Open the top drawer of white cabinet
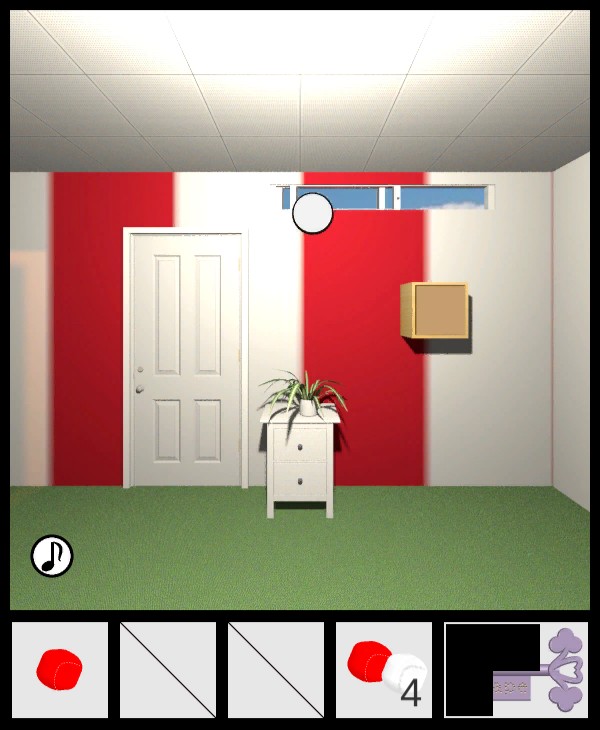The height and width of the screenshot is (730, 600). pos(299,444)
